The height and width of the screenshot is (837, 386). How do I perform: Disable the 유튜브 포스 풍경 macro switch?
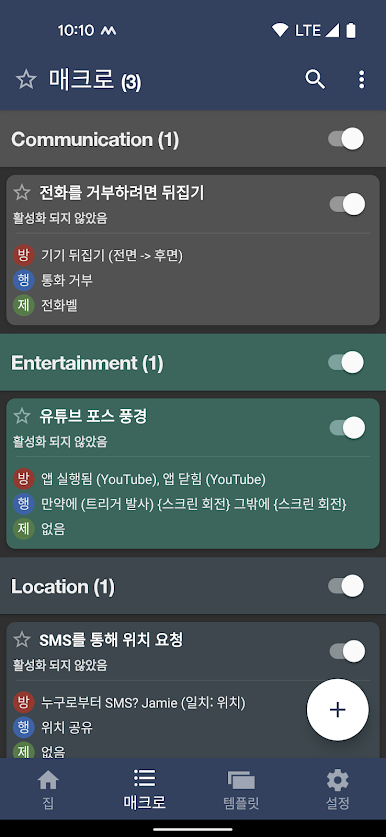(x=347, y=428)
